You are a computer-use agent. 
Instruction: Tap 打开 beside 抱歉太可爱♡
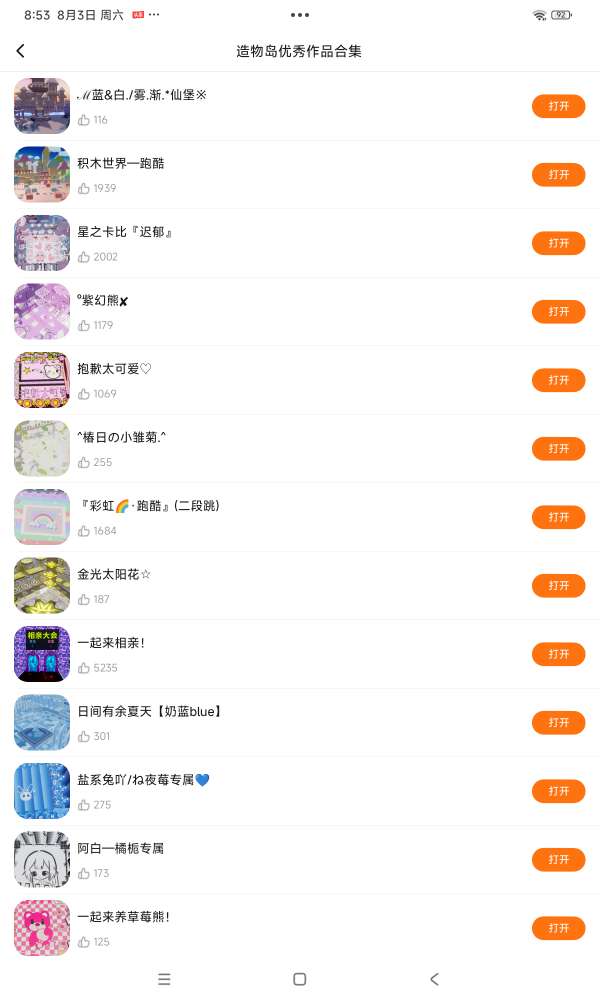point(558,380)
